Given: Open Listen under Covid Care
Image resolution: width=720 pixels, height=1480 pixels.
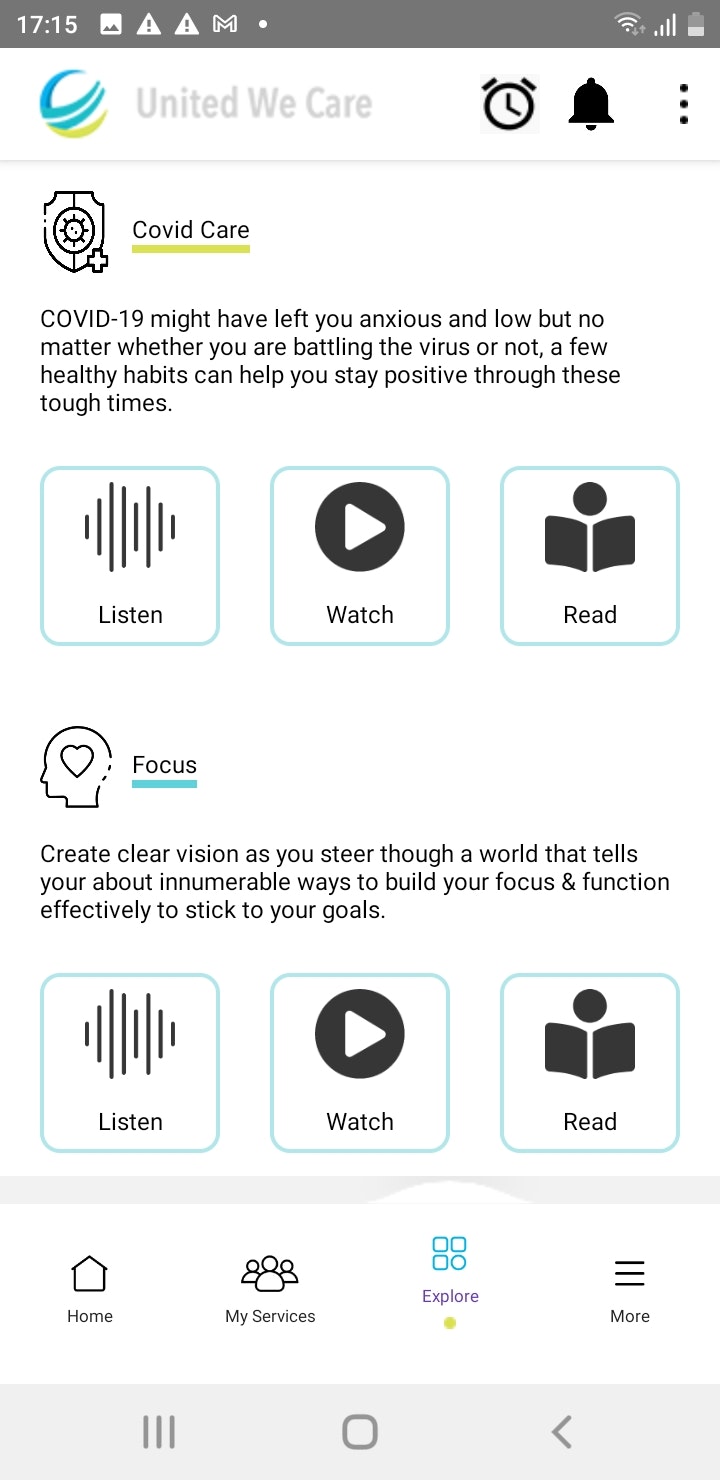Looking at the screenshot, I should pos(130,556).
